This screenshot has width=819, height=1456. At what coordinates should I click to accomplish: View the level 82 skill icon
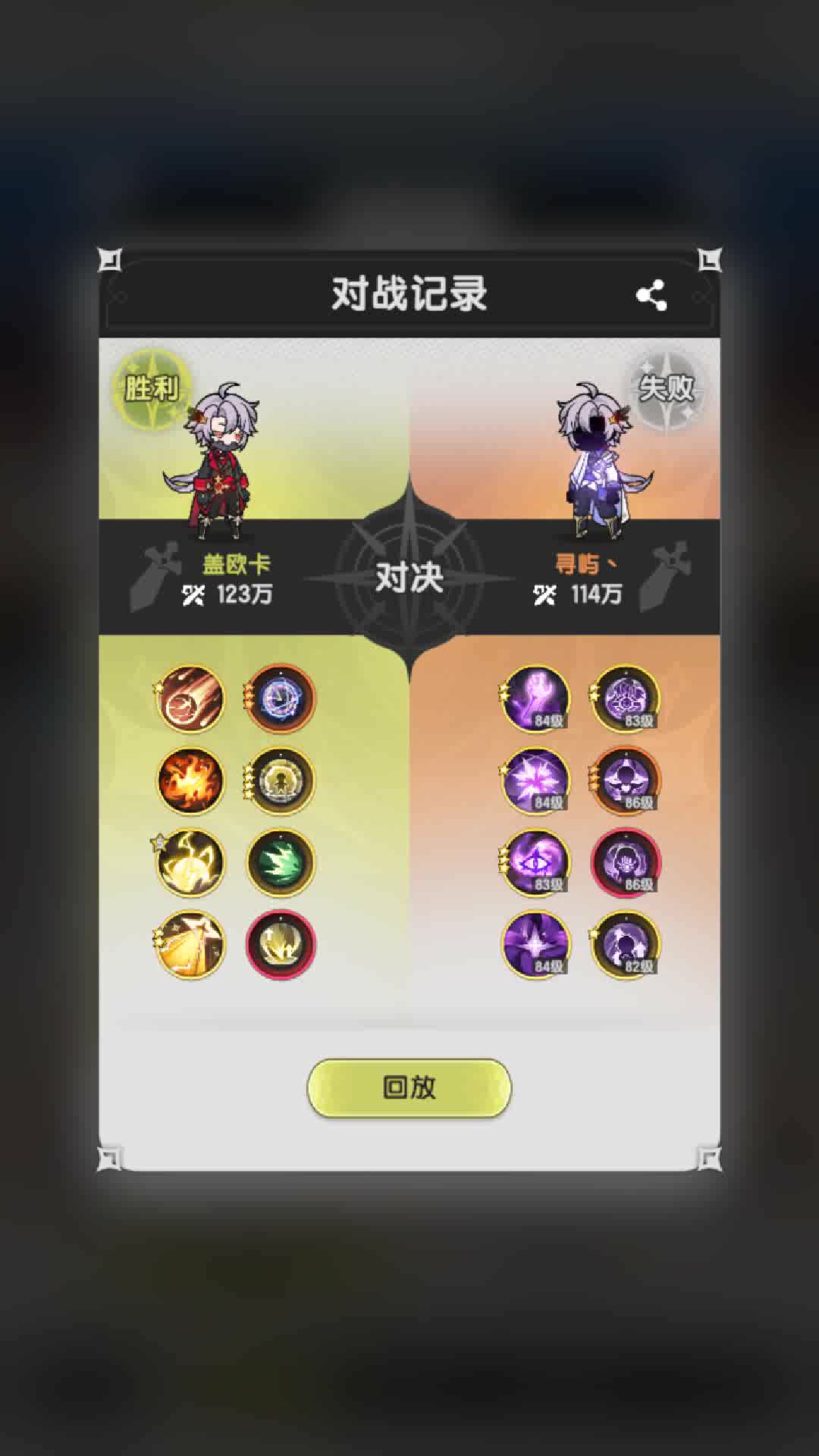[x=626, y=944]
